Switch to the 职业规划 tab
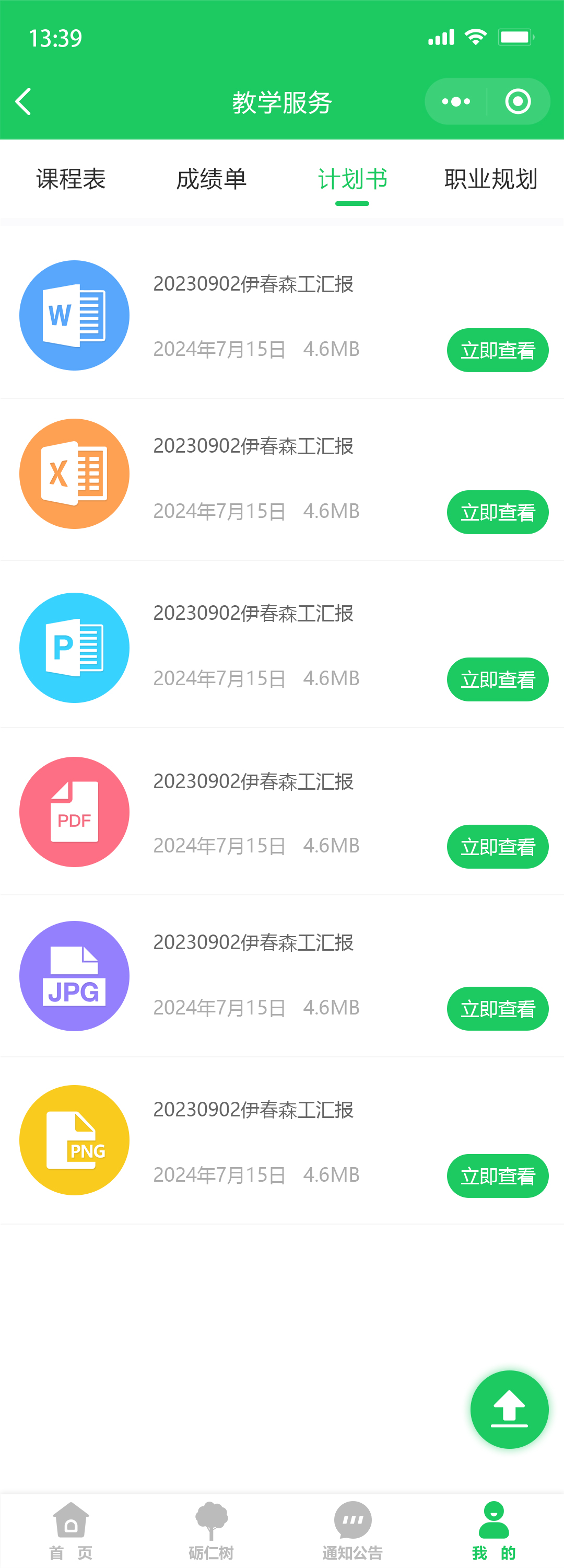564x1568 pixels. tap(490, 179)
